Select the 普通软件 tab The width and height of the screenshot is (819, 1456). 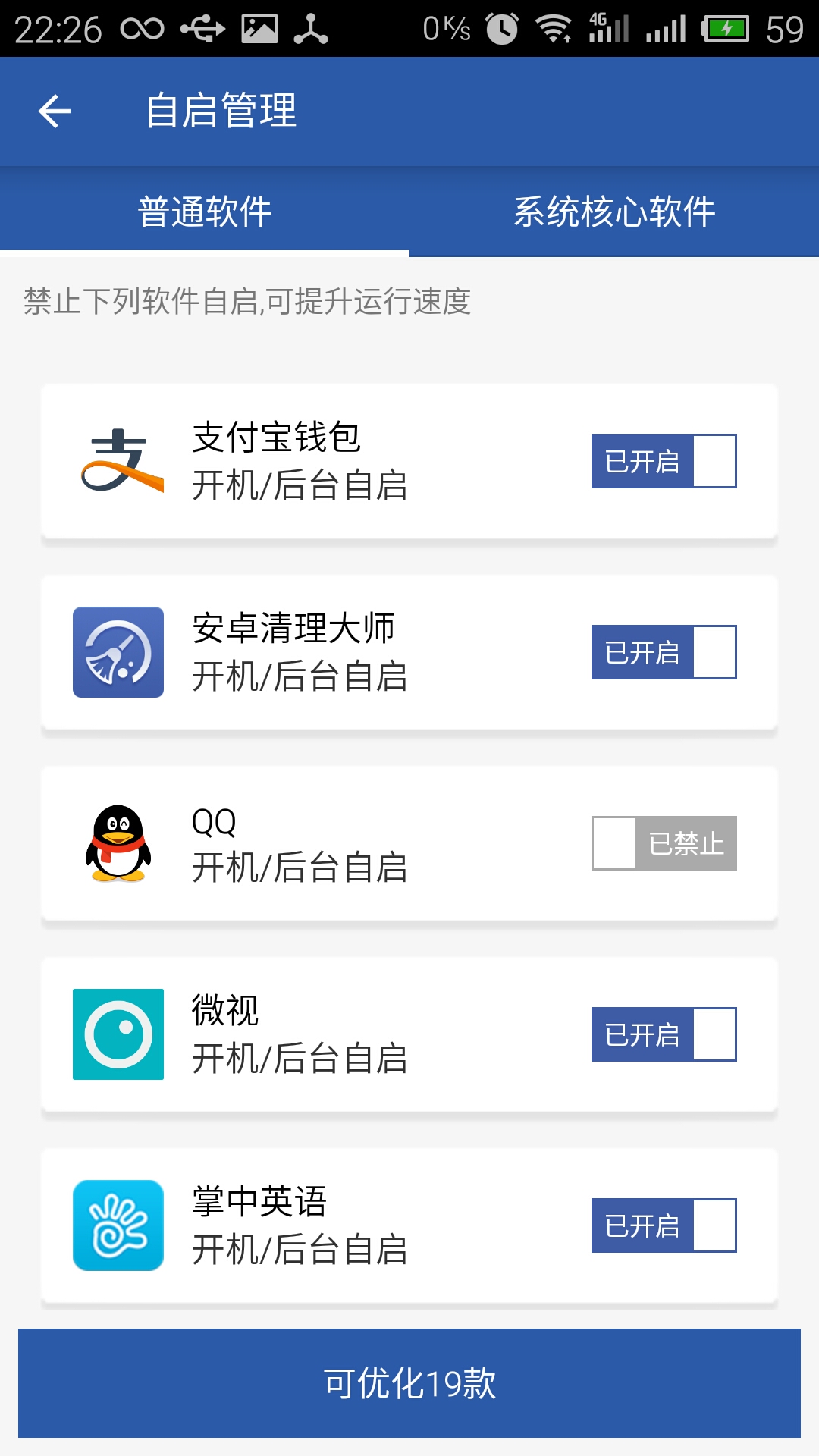(x=205, y=212)
